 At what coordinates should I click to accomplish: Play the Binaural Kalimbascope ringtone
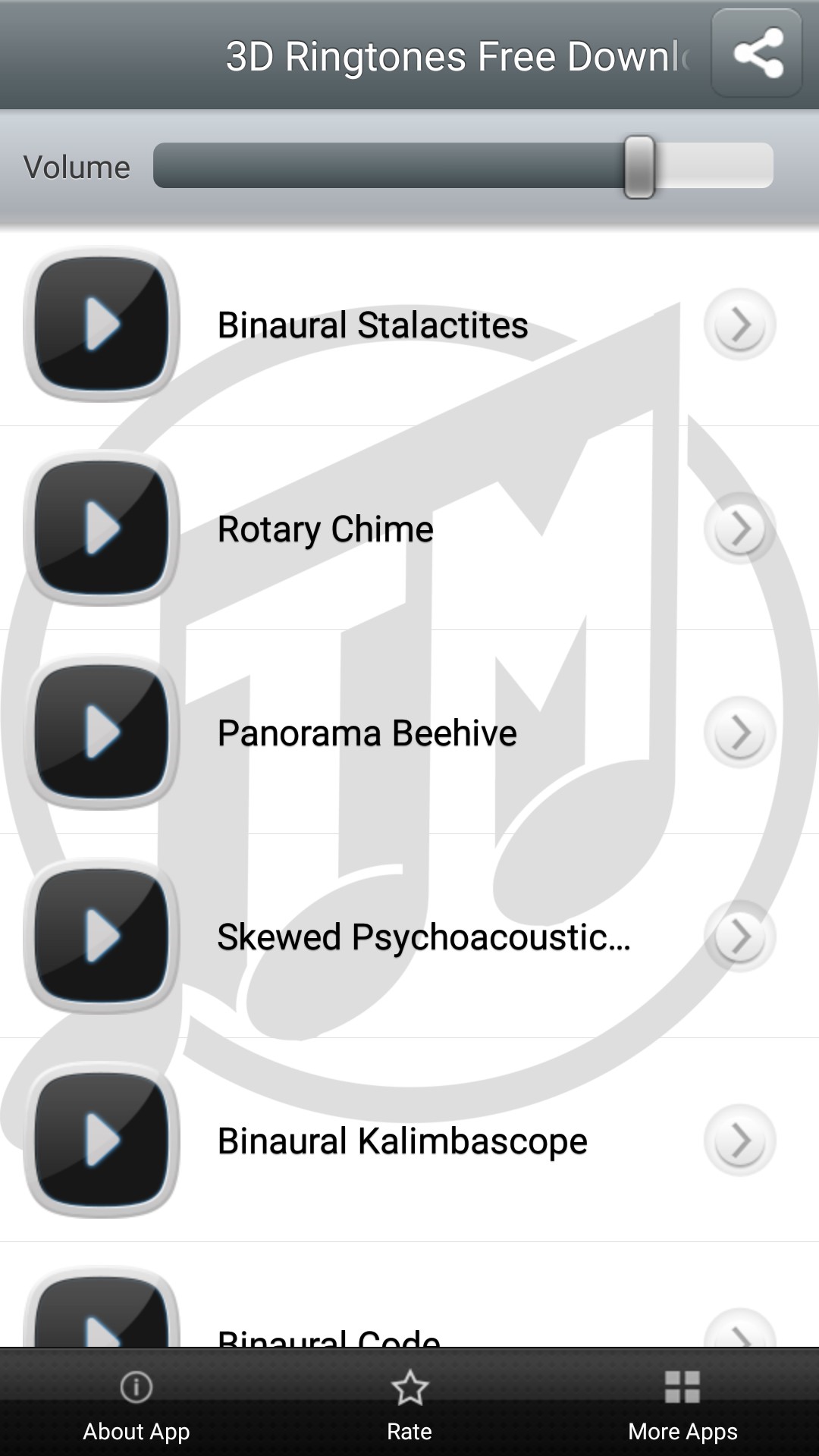tap(102, 1140)
